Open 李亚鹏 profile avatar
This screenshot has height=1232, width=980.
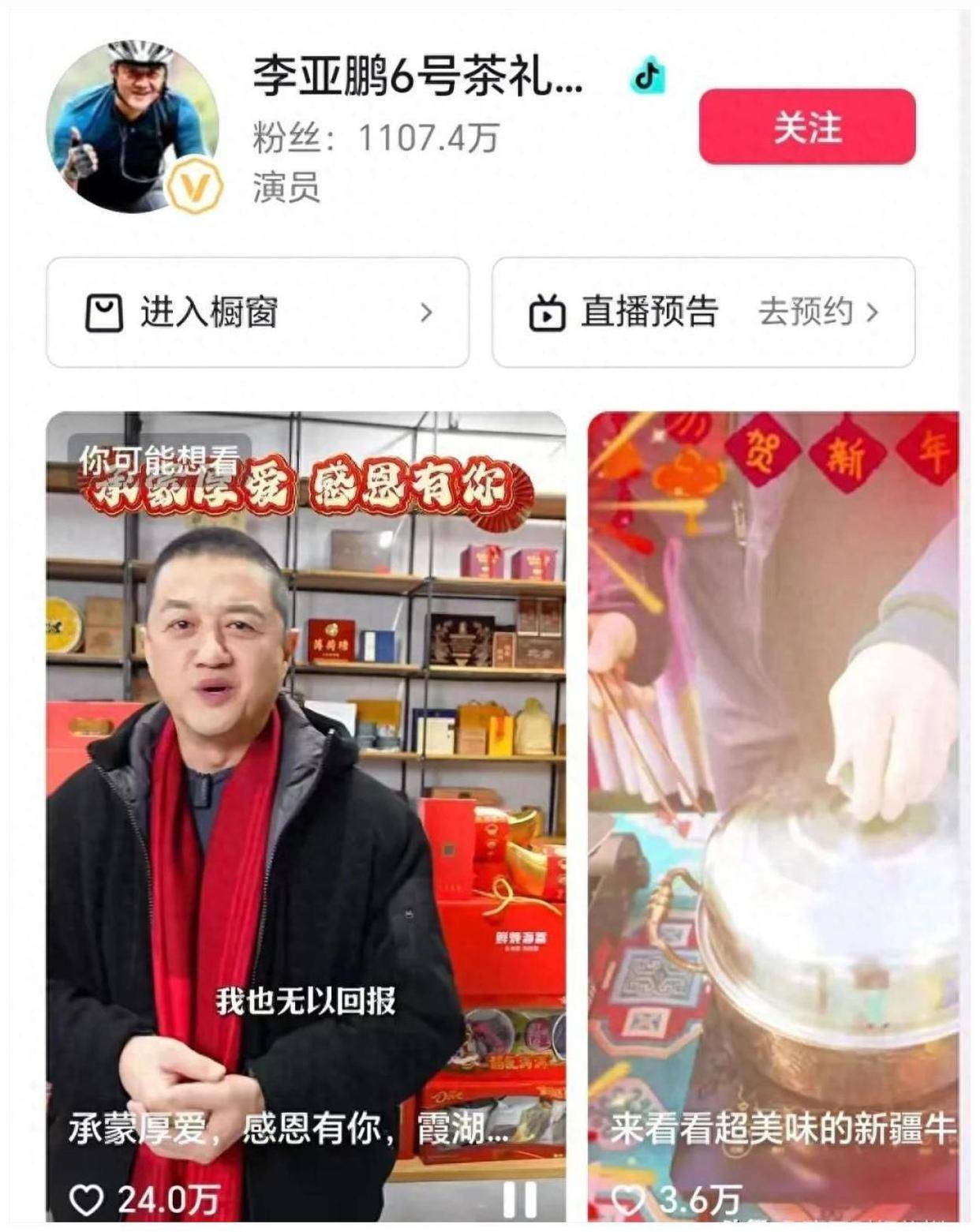pyautogui.click(x=132, y=126)
